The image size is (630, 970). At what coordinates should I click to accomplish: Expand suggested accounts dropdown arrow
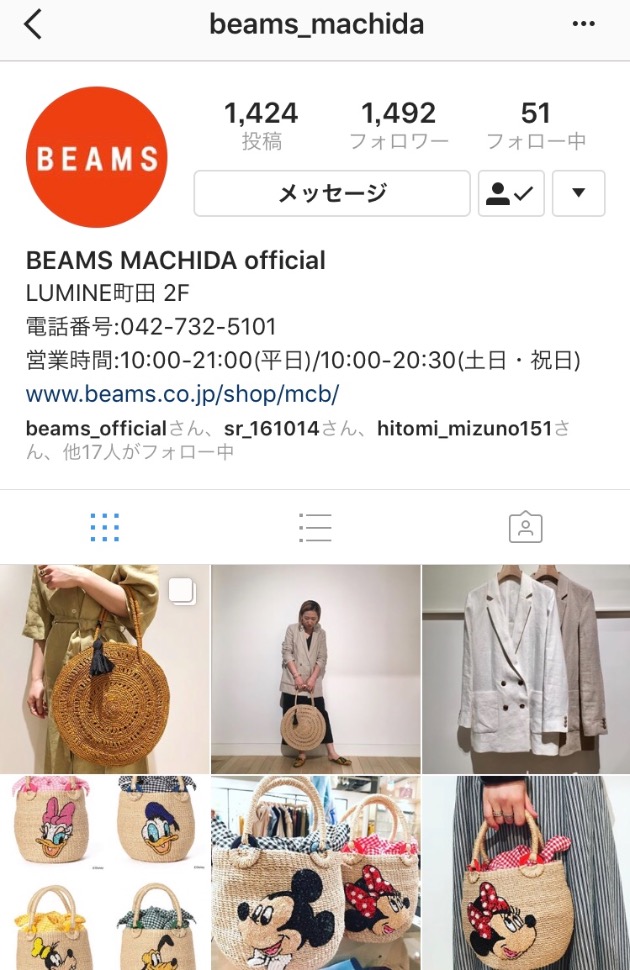(x=578, y=193)
